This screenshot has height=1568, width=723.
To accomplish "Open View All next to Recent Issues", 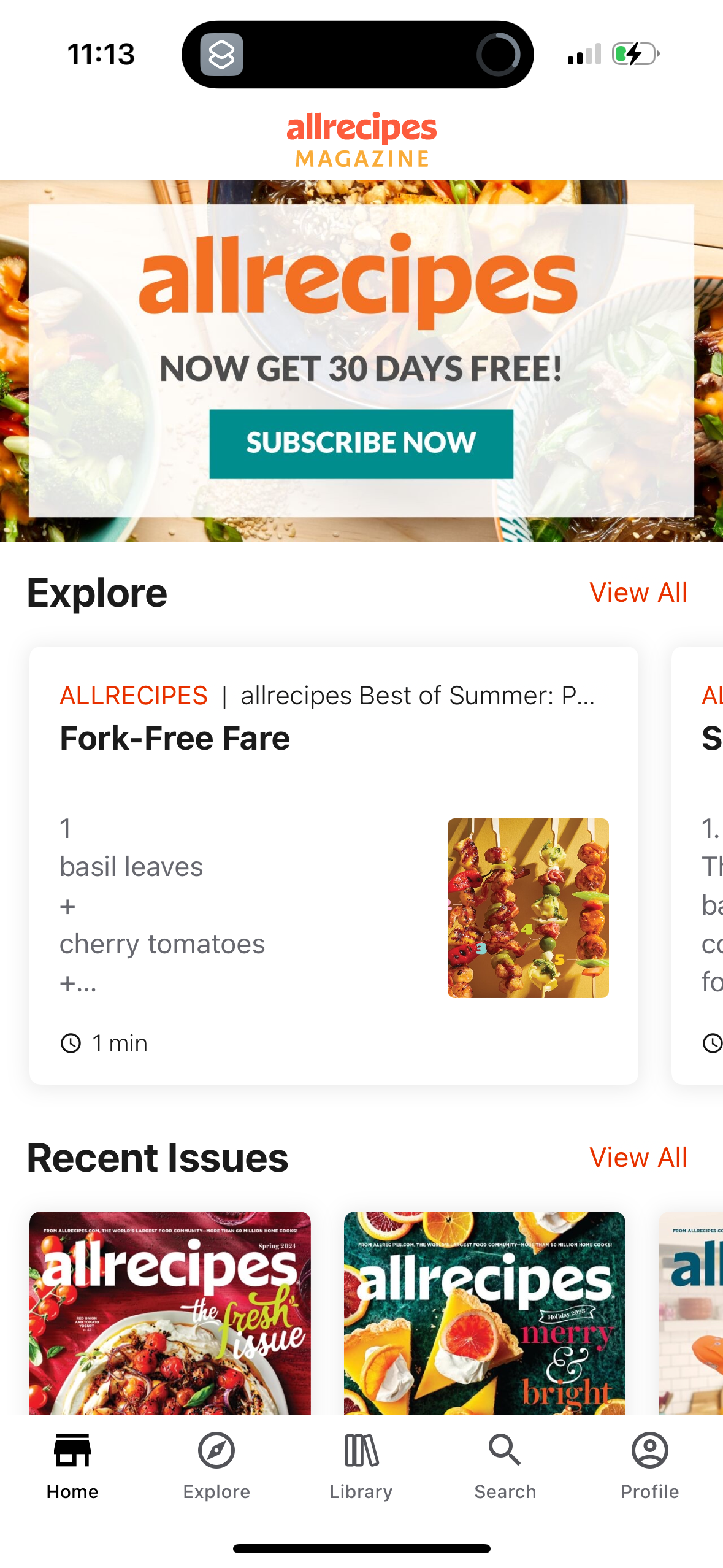I will coord(638,1157).
